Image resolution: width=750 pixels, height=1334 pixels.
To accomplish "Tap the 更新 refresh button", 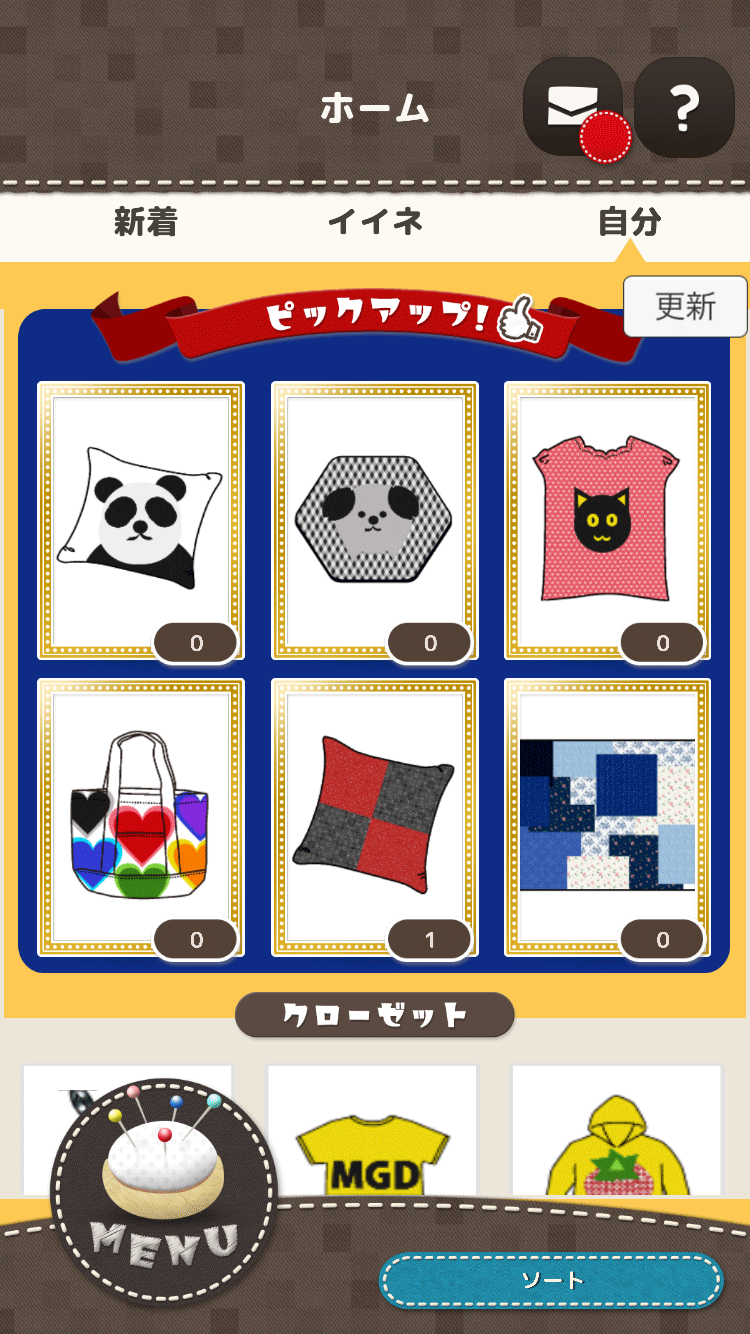I will (685, 306).
